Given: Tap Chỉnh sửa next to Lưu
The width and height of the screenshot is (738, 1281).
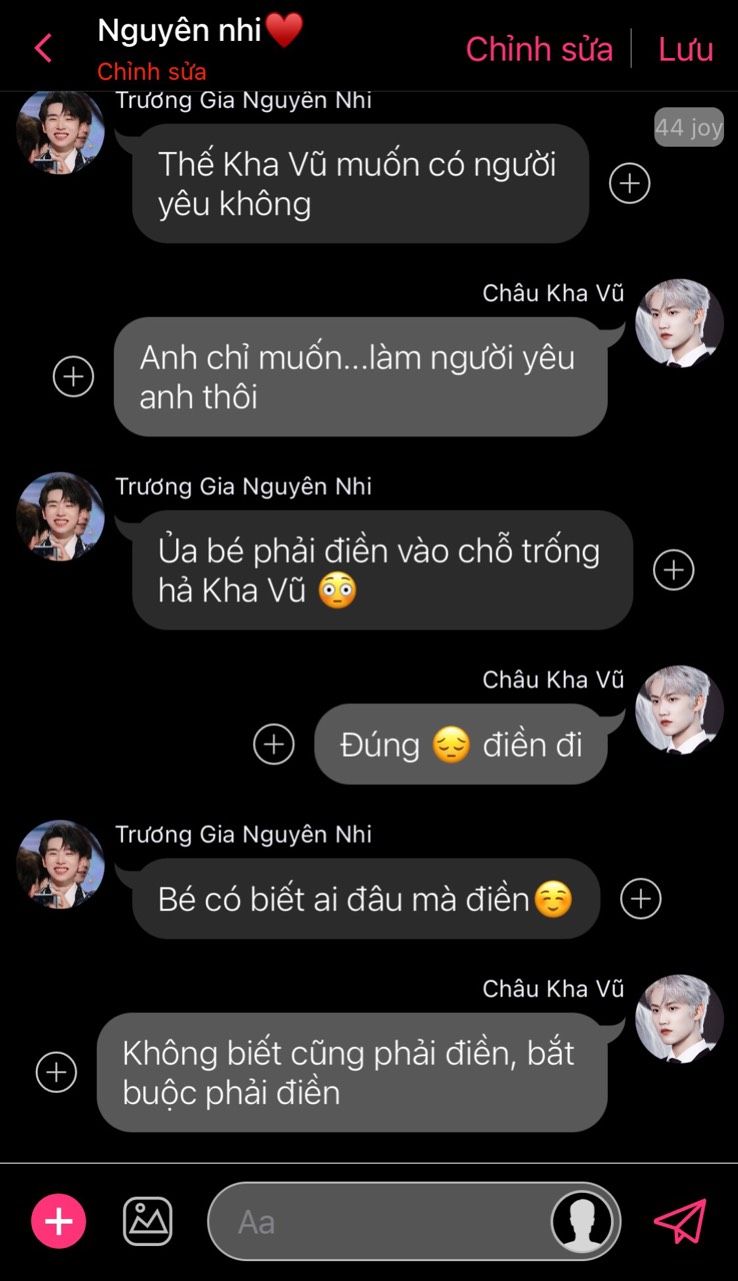Looking at the screenshot, I should [539, 49].
